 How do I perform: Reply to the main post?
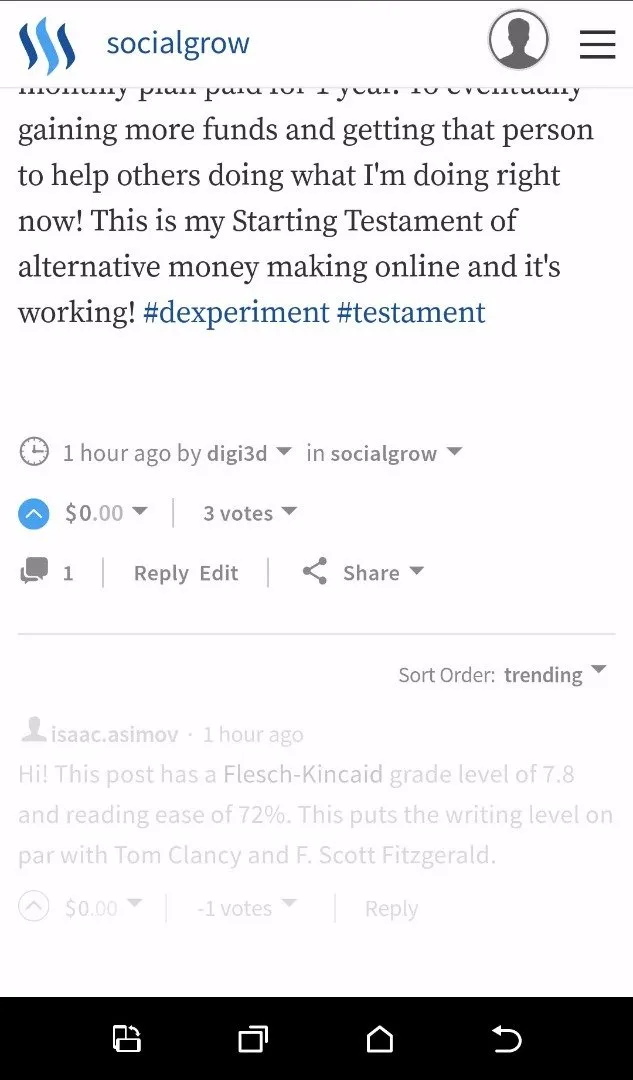click(161, 573)
